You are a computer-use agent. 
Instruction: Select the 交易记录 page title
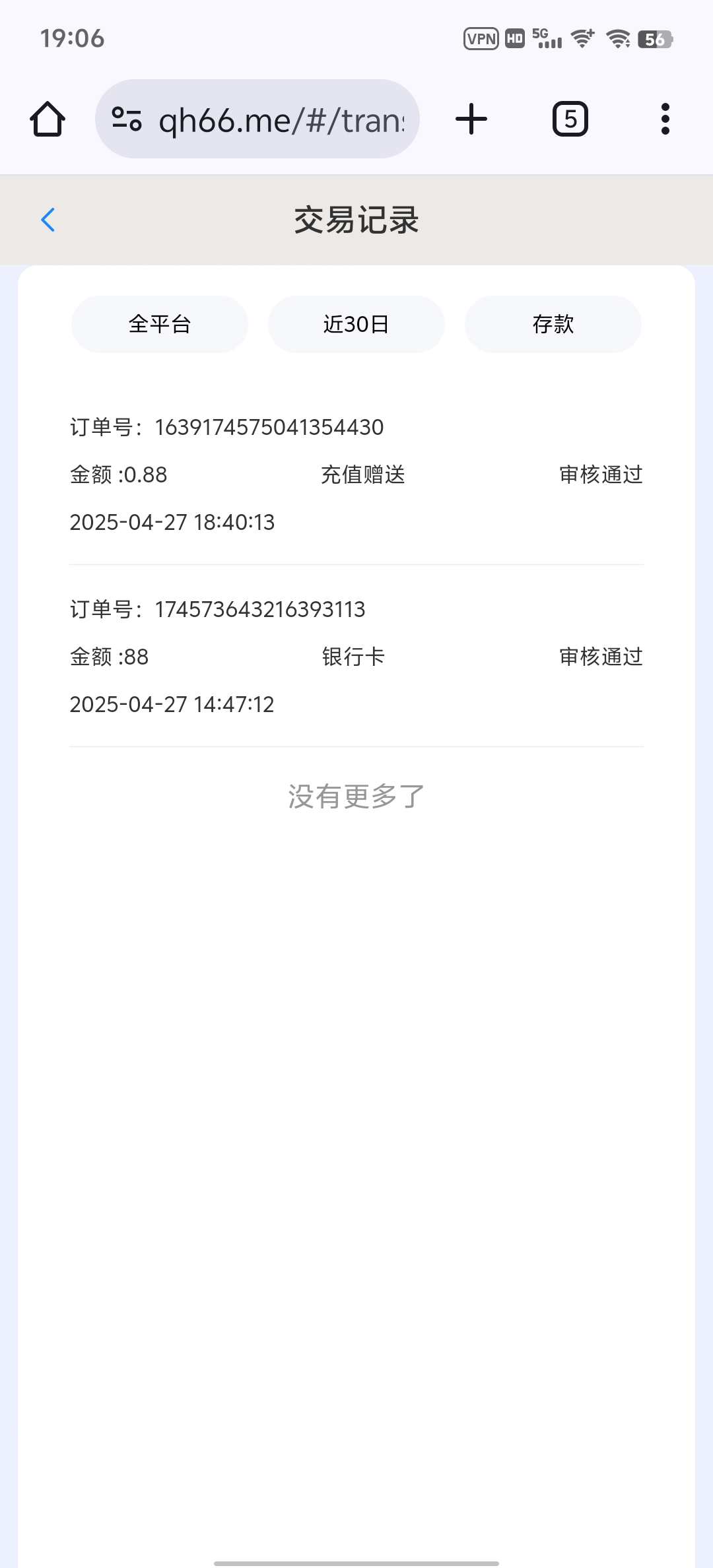tap(356, 220)
